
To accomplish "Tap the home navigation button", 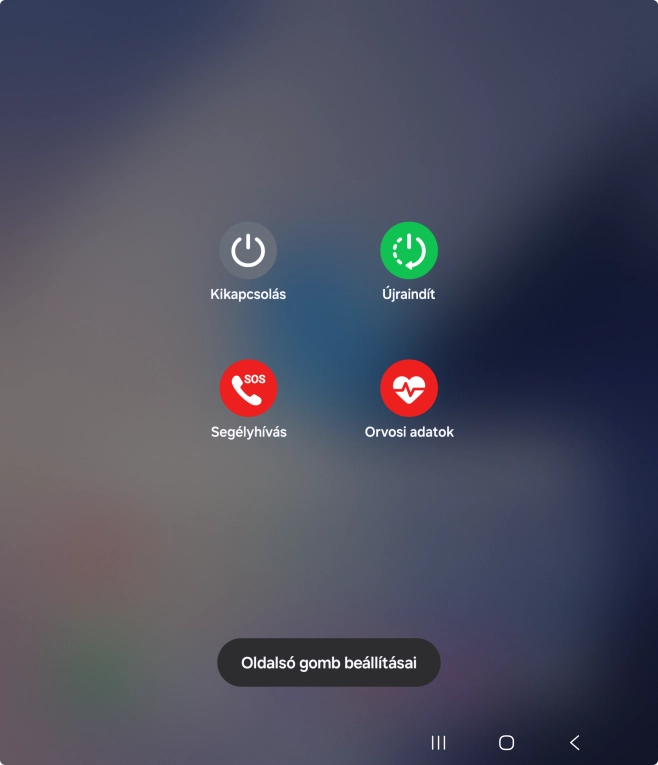I will (x=506, y=742).
